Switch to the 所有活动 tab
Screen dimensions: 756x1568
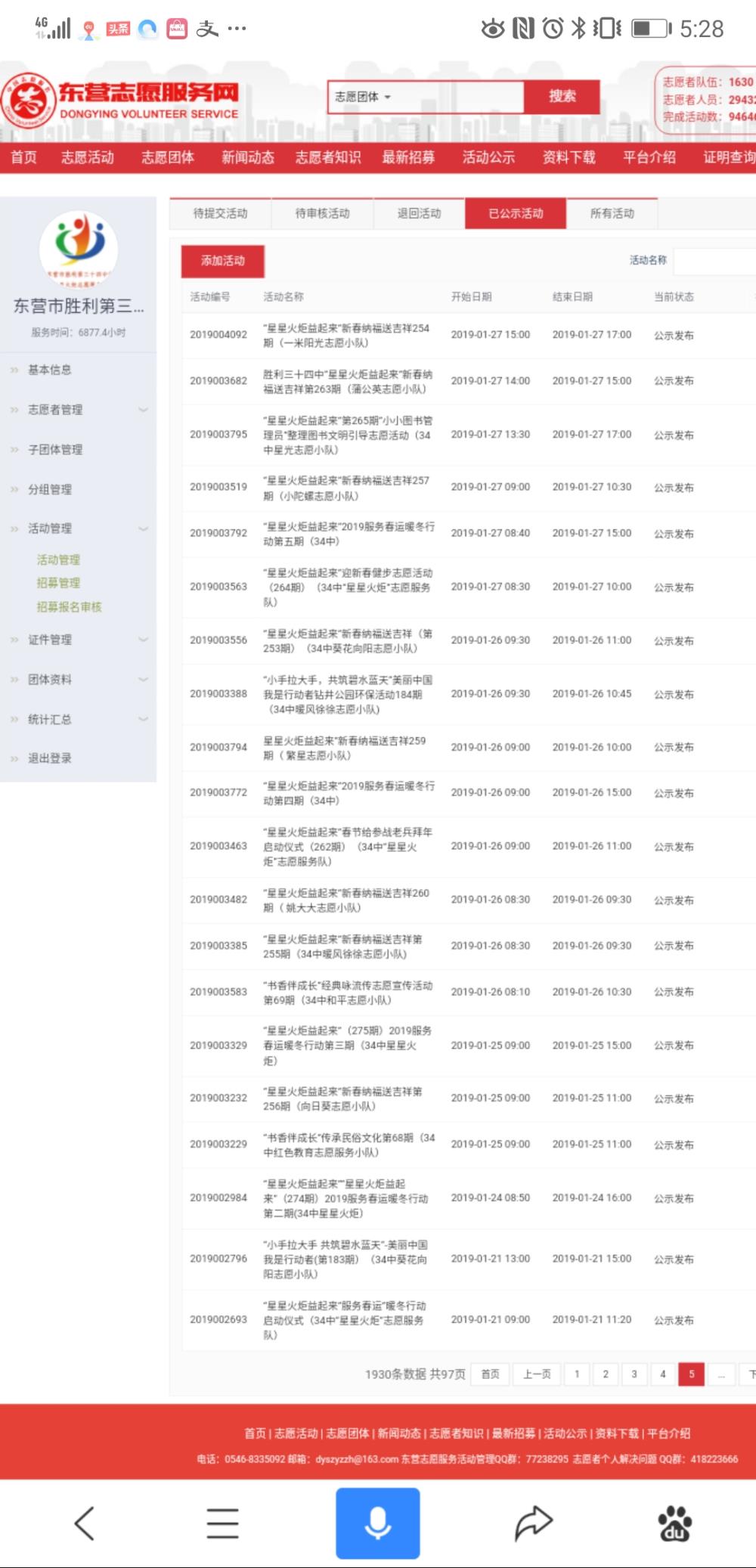pos(612,214)
